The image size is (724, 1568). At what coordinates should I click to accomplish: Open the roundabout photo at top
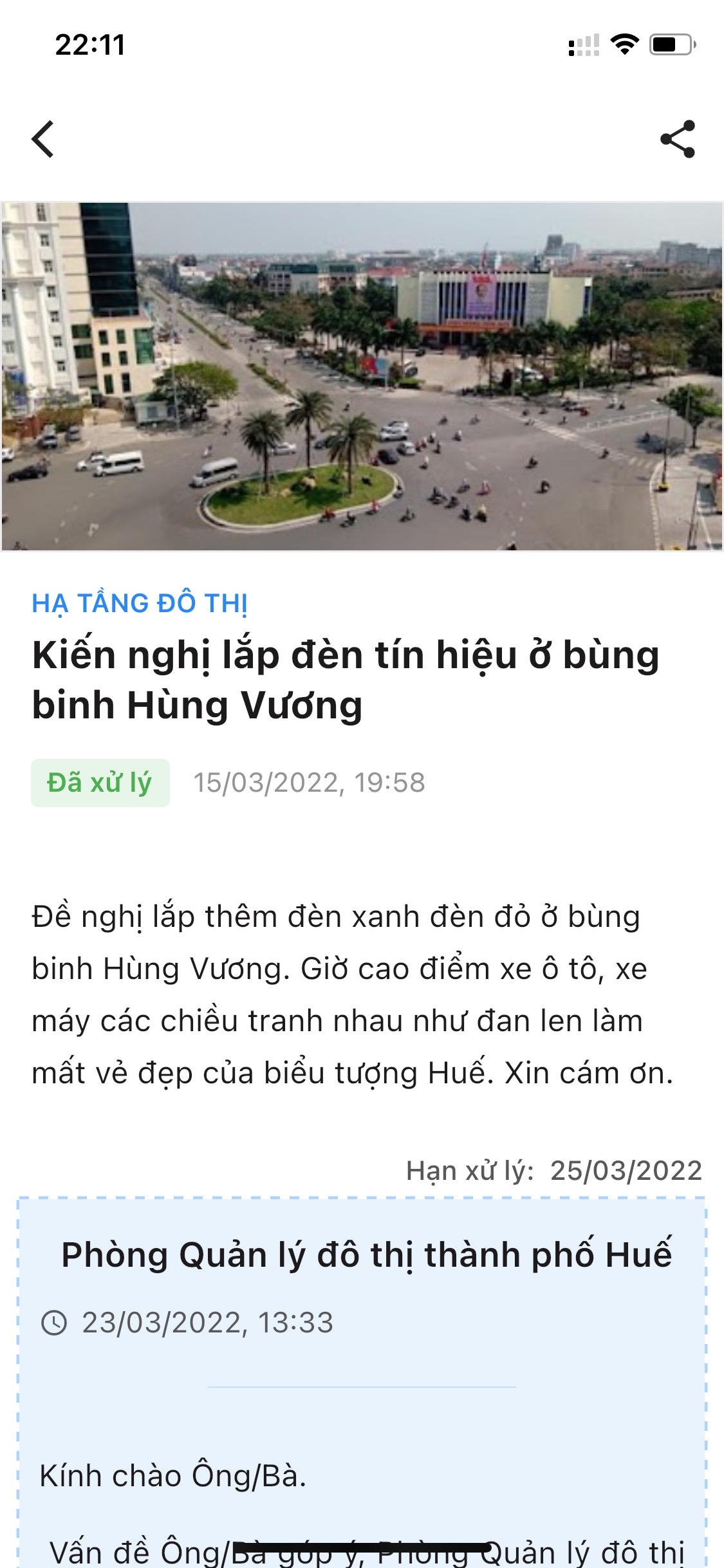362,377
